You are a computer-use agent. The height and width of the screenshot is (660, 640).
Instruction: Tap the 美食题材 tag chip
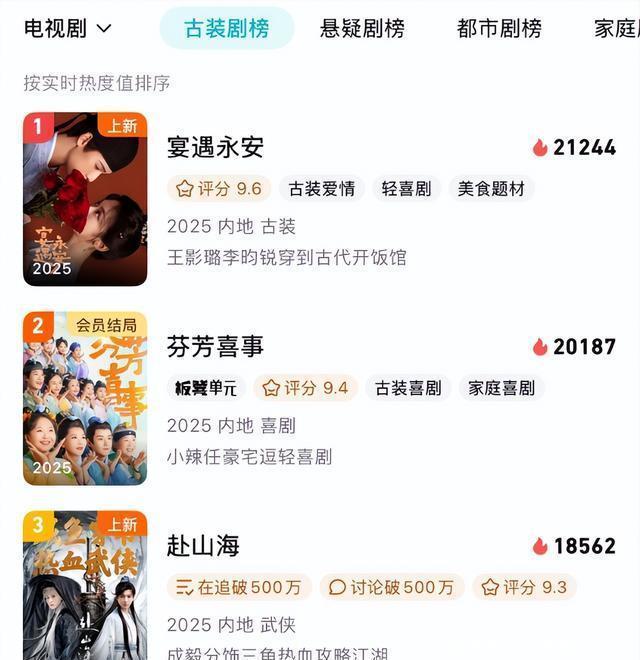coord(492,188)
